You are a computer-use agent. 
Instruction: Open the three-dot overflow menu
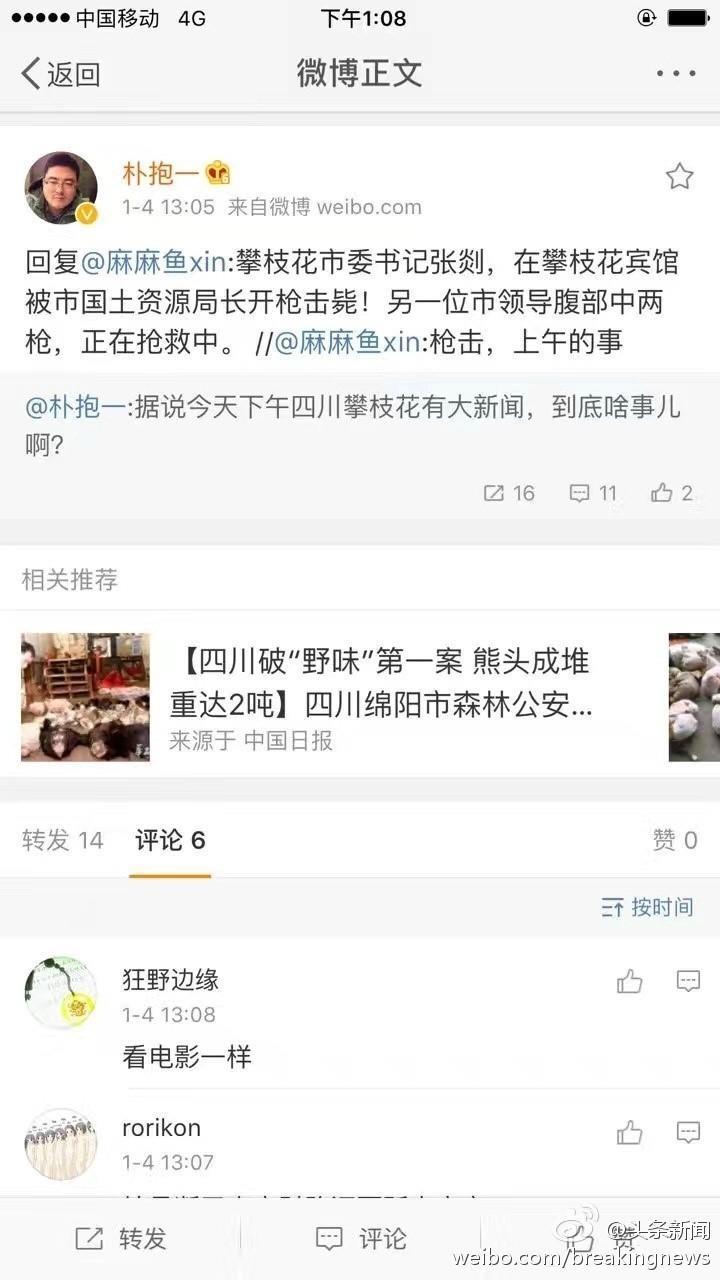676,74
